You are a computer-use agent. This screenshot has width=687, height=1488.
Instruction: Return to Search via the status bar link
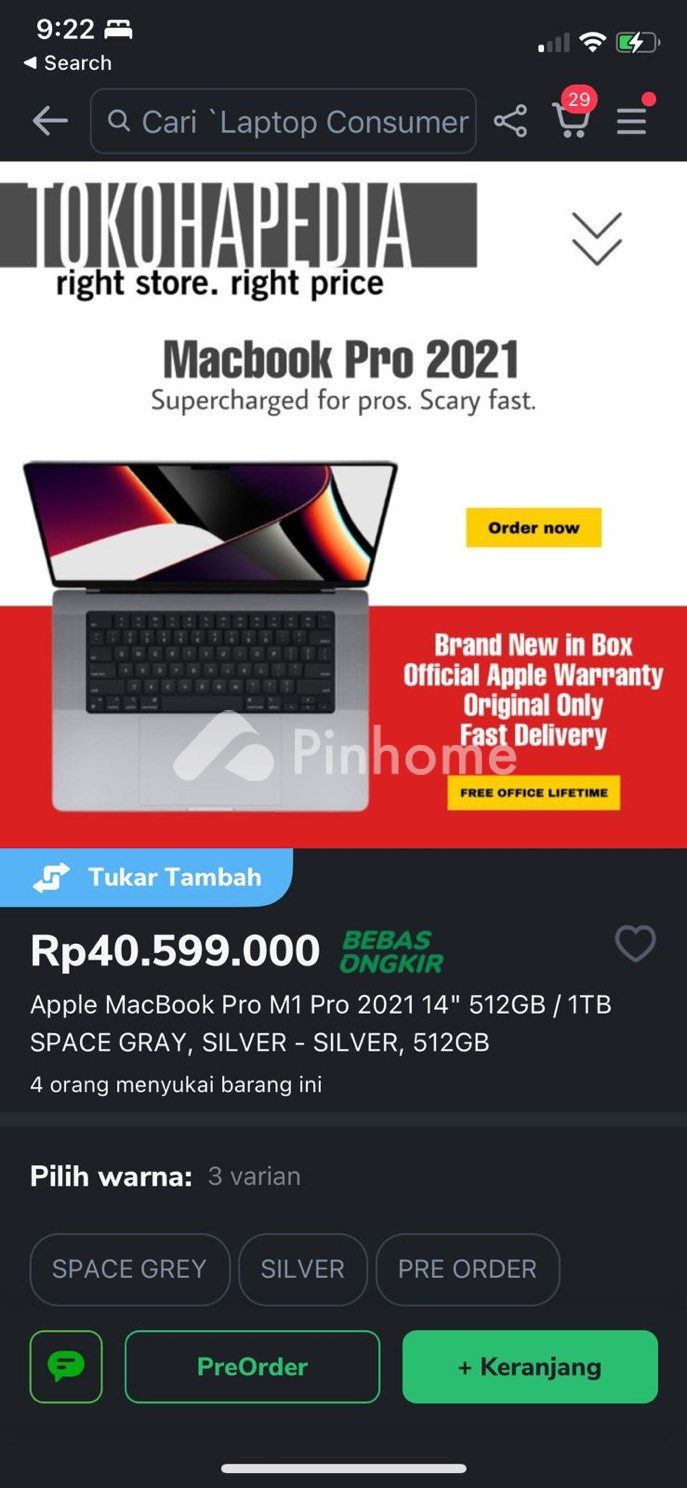68,63
